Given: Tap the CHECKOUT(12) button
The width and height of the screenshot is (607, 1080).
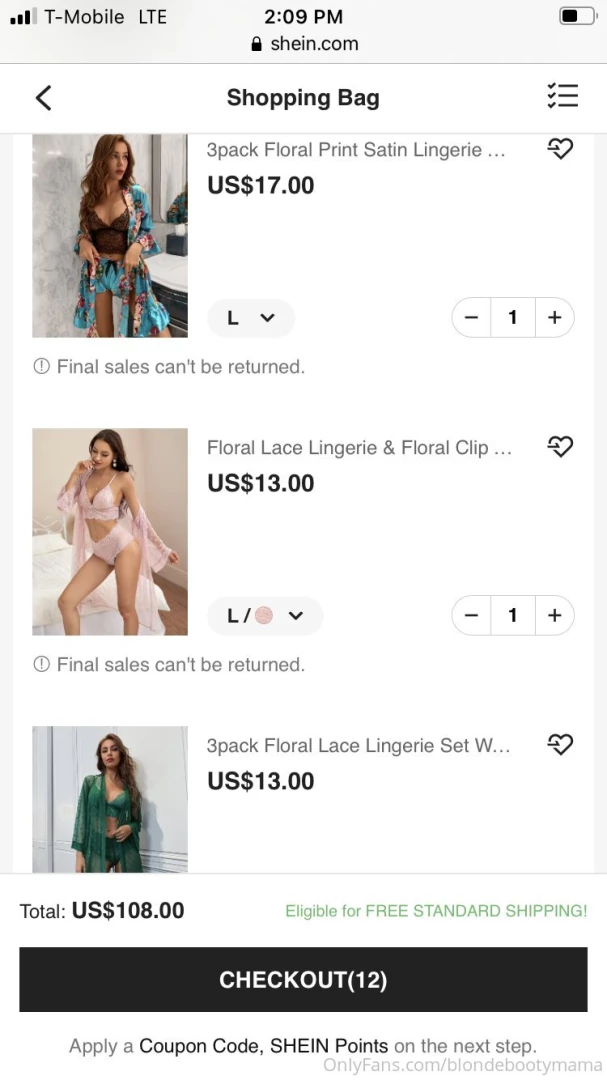Looking at the screenshot, I should click(x=303, y=980).
